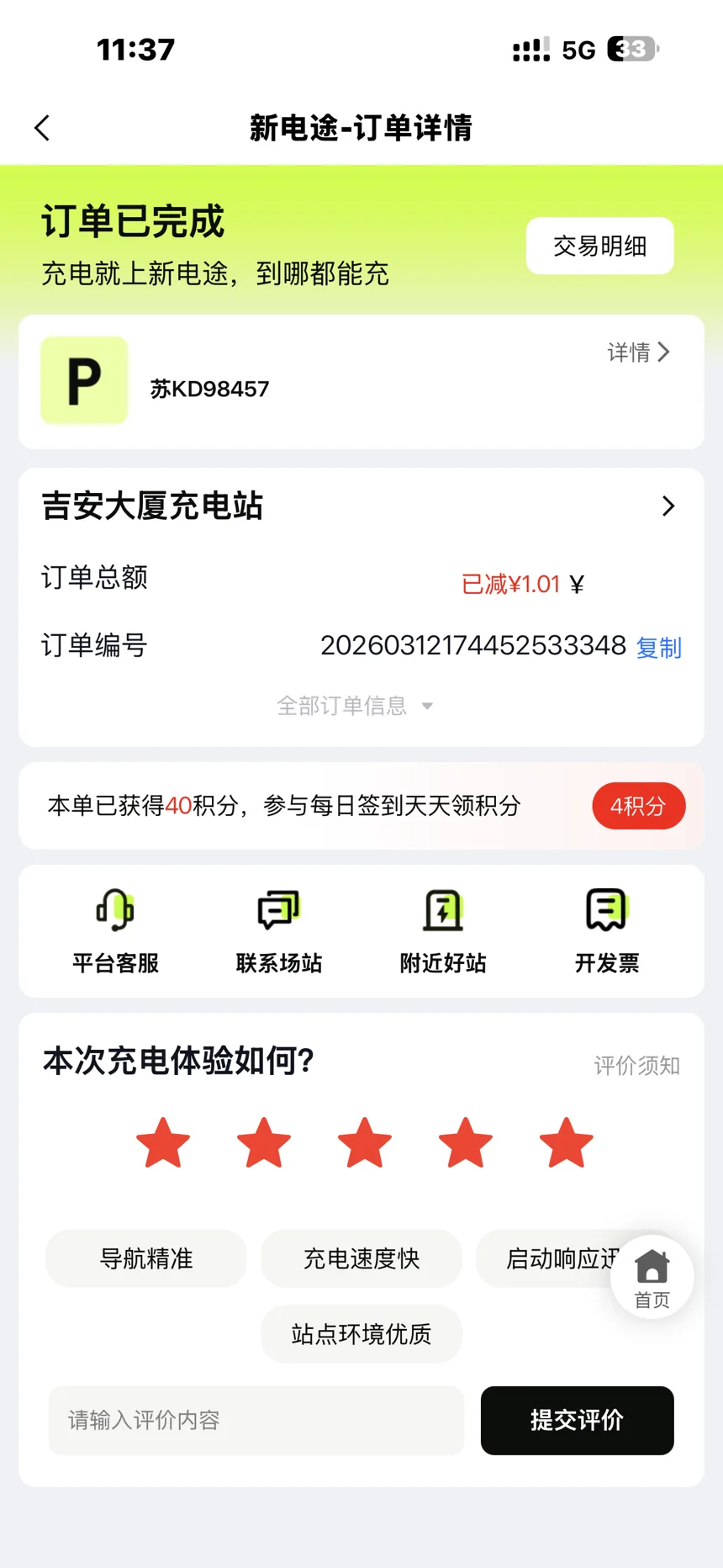Open 联系场站 to contact the station
723x1568 pixels.
click(279, 932)
